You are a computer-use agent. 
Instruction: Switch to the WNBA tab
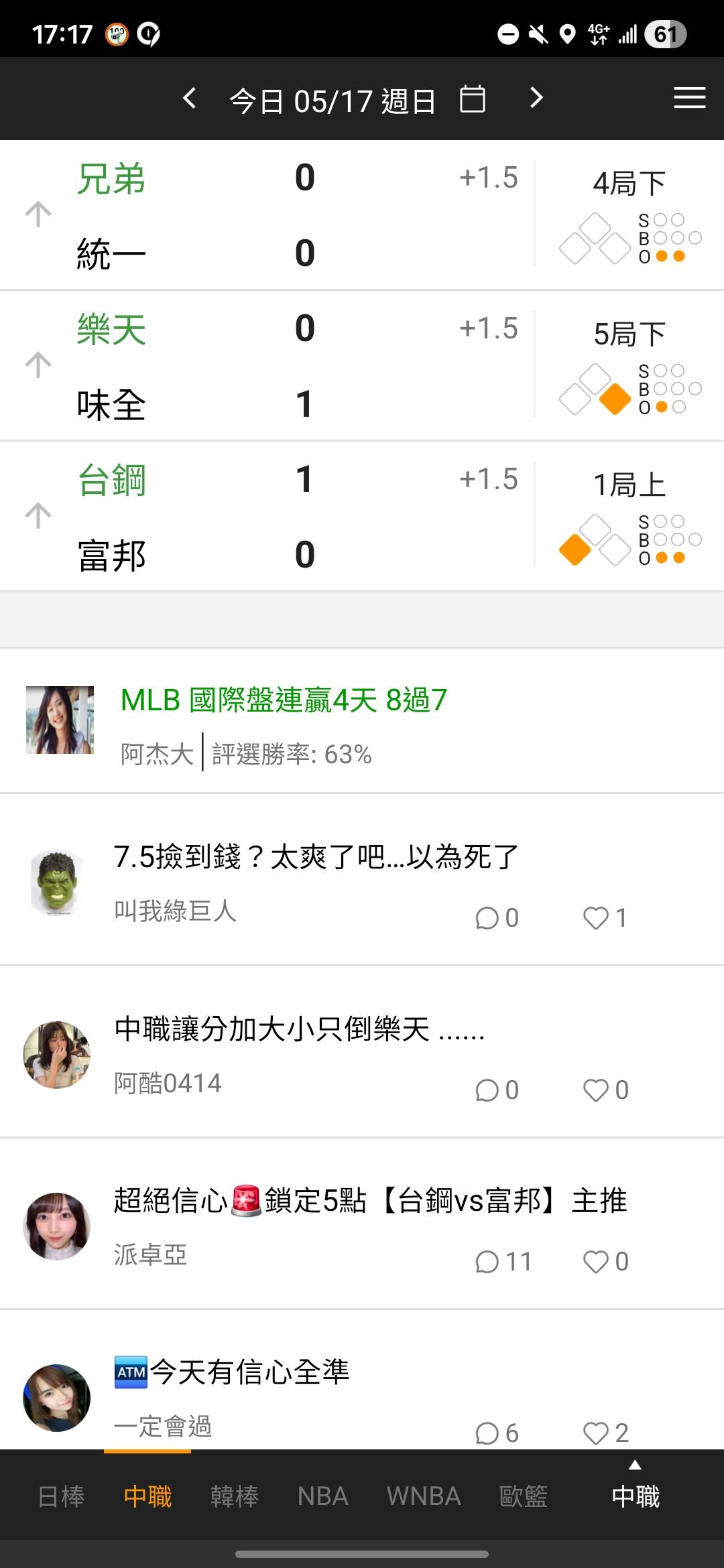pos(424,1496)
